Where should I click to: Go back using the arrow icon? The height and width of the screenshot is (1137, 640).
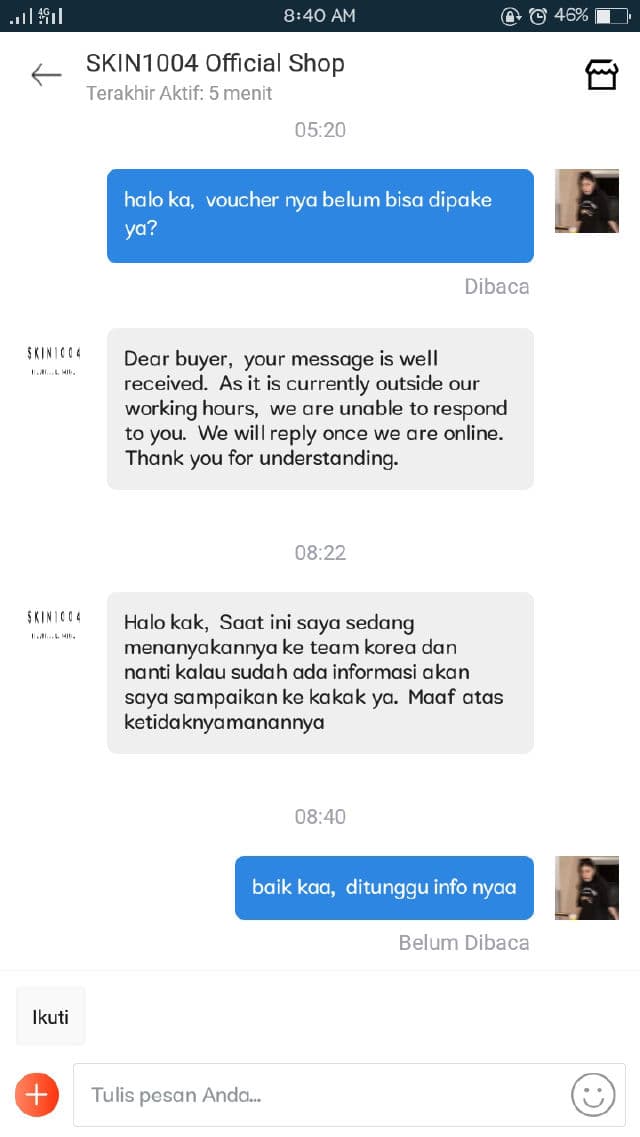coord(46,75)
